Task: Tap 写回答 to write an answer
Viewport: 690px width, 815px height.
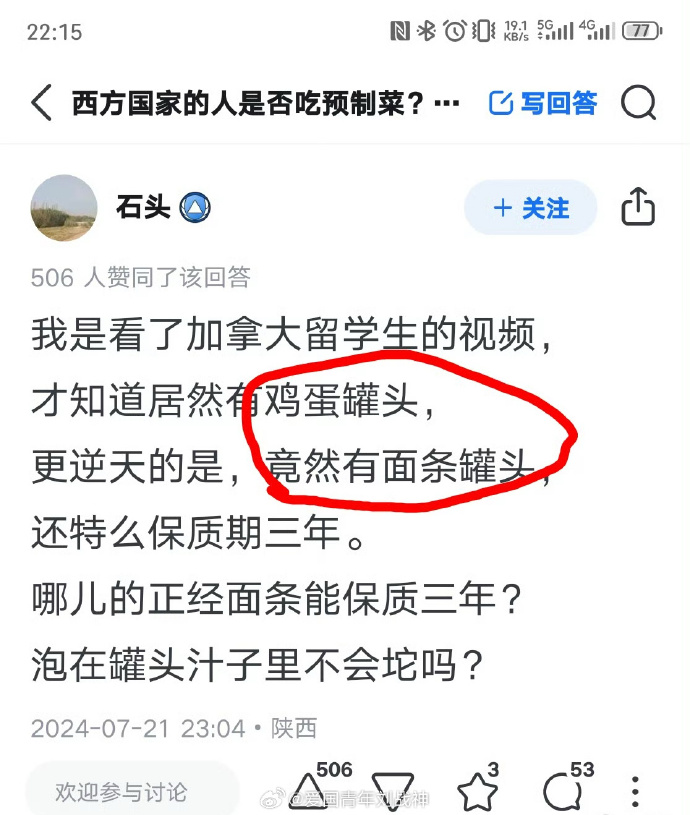Action: point(543,103)
